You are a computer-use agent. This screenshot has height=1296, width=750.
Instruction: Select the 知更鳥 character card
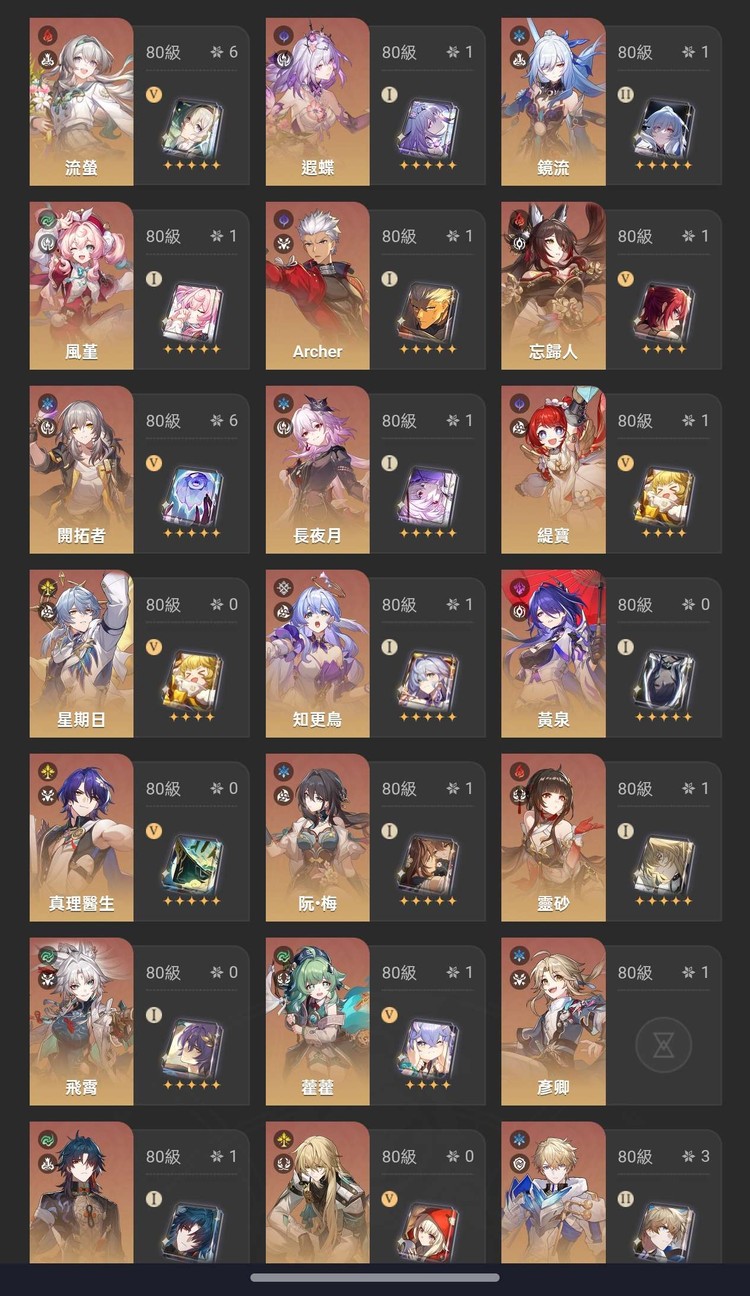(x=317, y=653)
